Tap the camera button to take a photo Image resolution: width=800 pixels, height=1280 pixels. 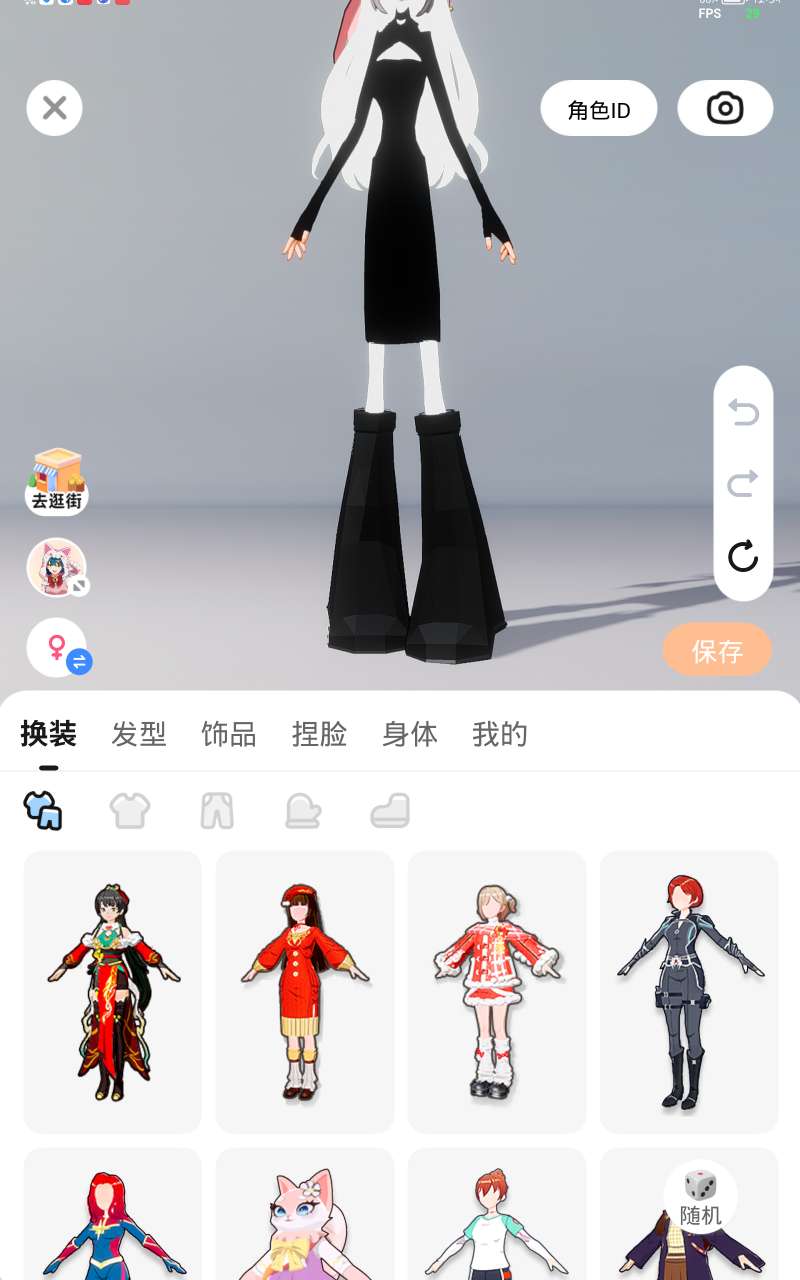[x=725, y=108]
